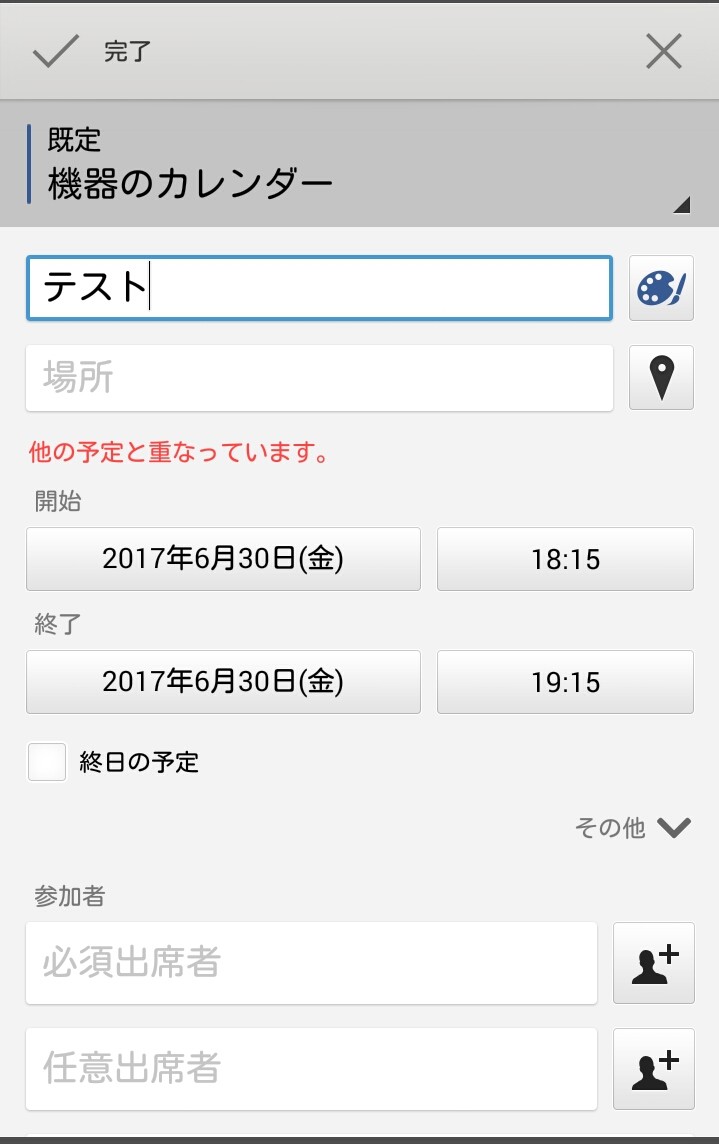Change the end time 19:15
719x1144 pixels.
[x=565, y=682]
